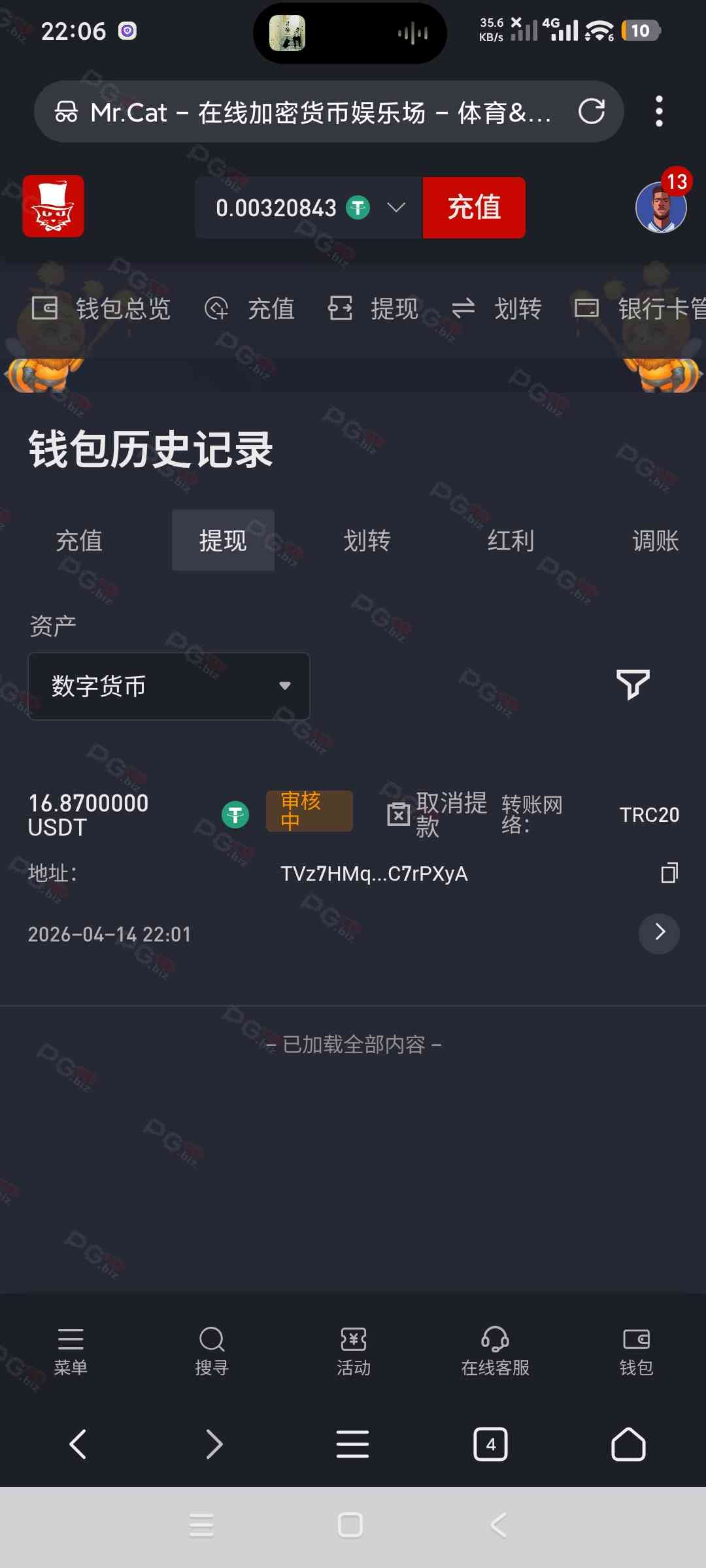Expand the USDT balance currency dropdown
This screenshot has height=1568, width=706.
coord(396,208)
